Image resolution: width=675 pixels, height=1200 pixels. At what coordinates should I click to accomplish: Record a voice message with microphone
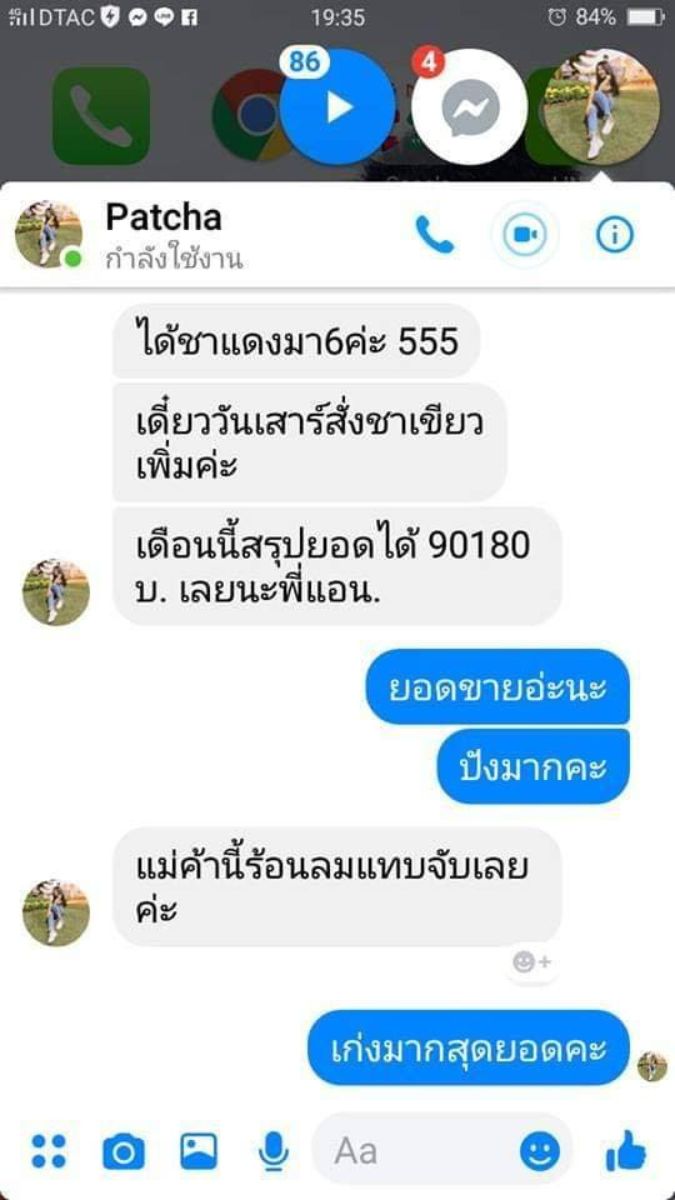click(272, 1152)
